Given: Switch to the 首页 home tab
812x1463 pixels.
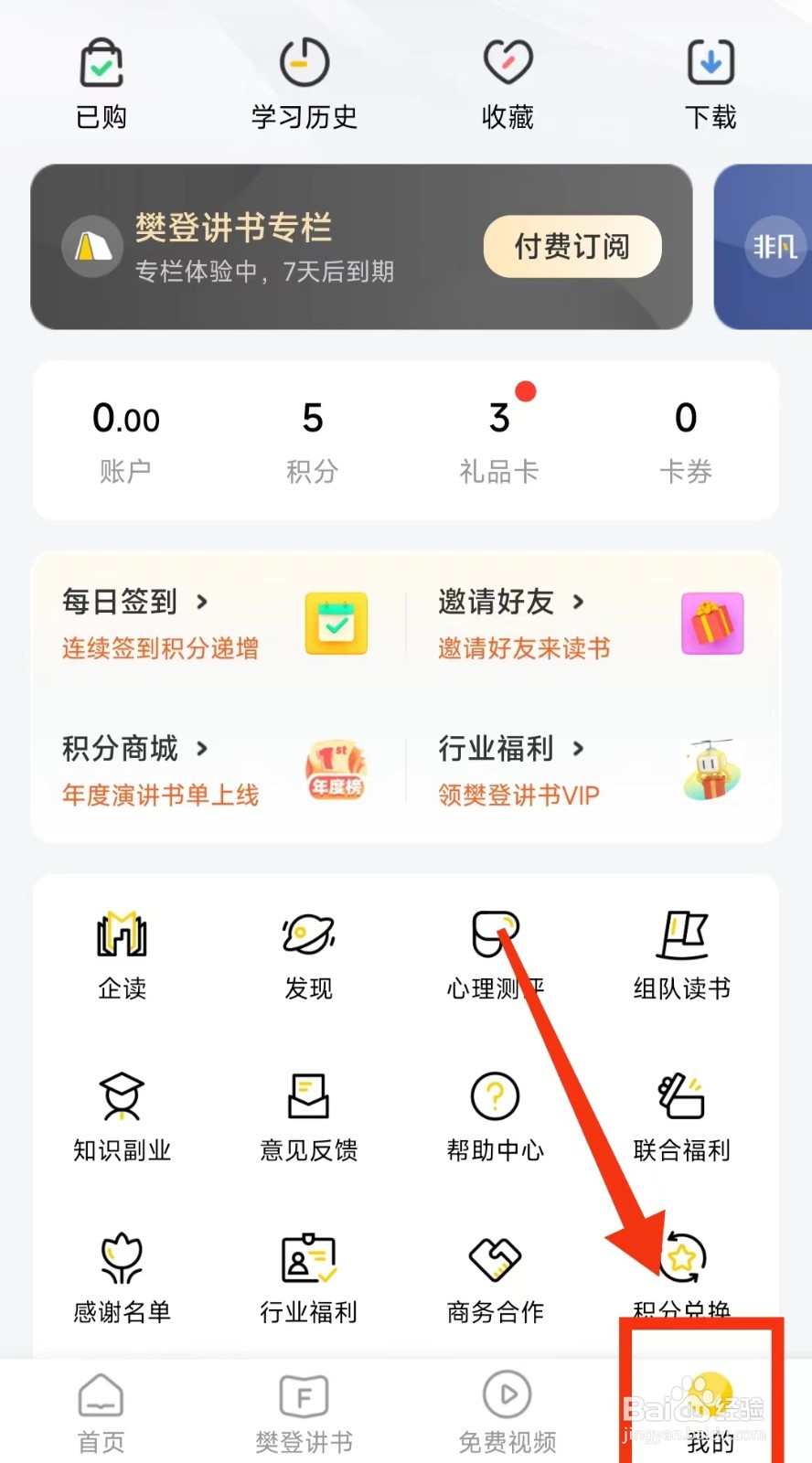Looking at the screenshot, I should coord(101,1413).
